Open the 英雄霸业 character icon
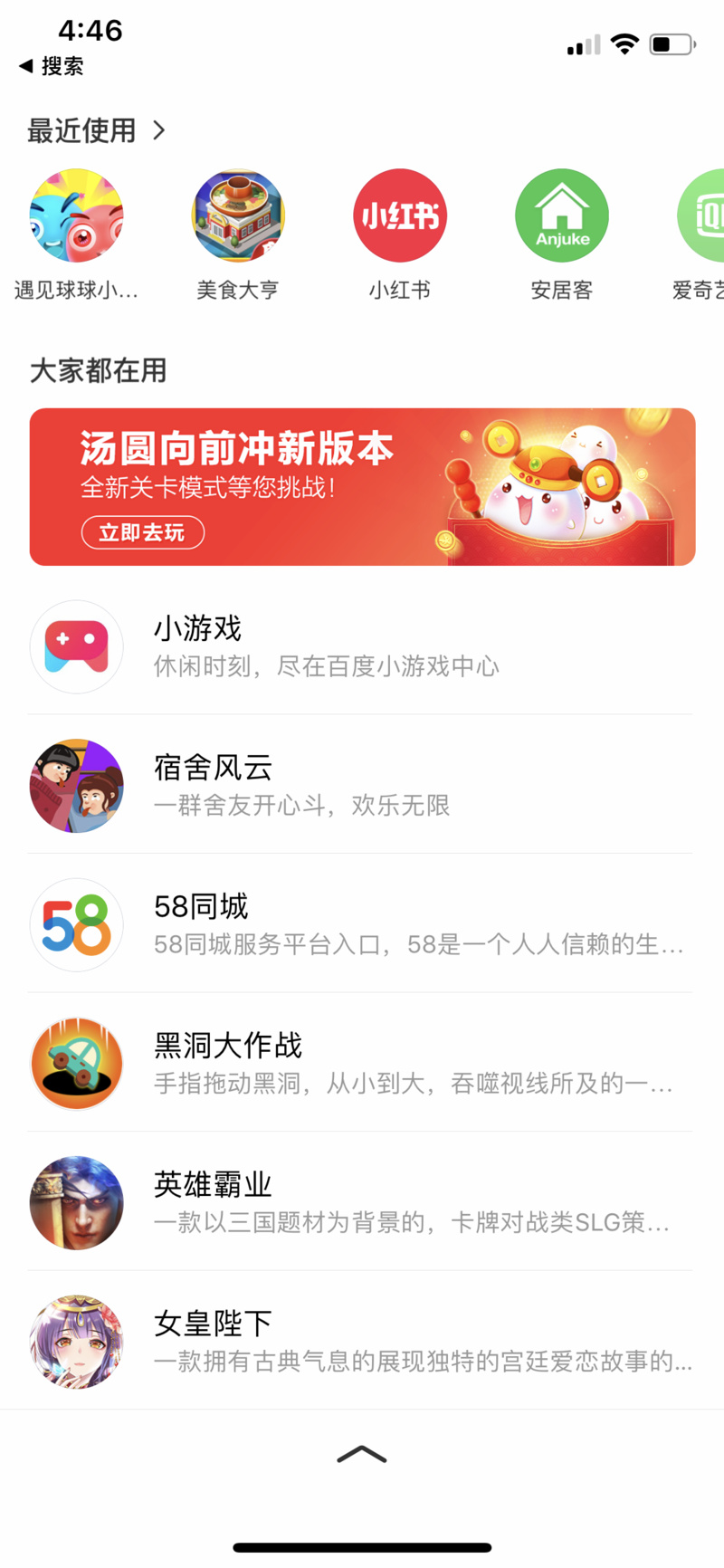This screenshot has height=1568, width=724. point(76,1203)
